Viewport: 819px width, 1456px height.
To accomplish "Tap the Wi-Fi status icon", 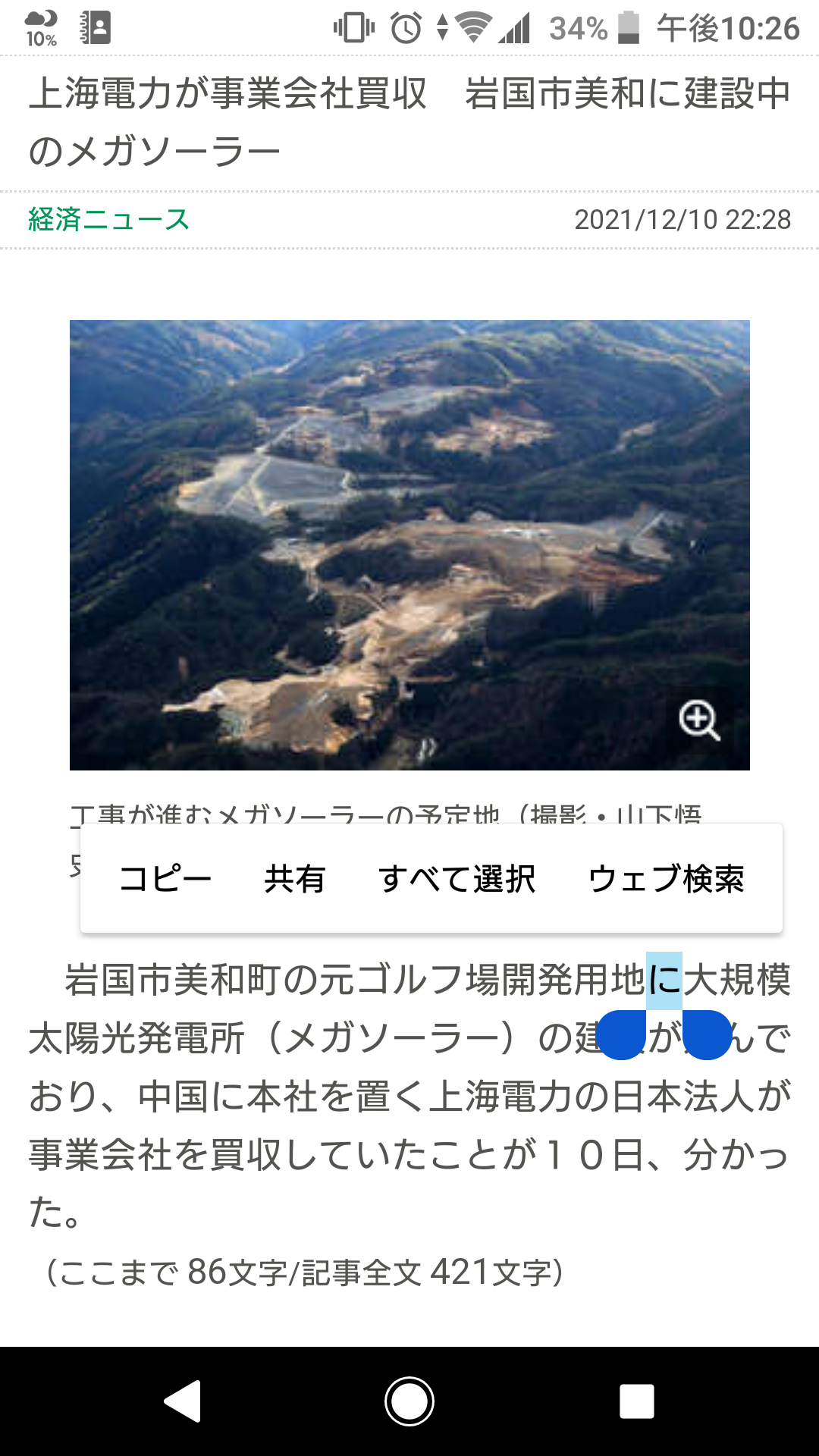I will click(472, 25).
